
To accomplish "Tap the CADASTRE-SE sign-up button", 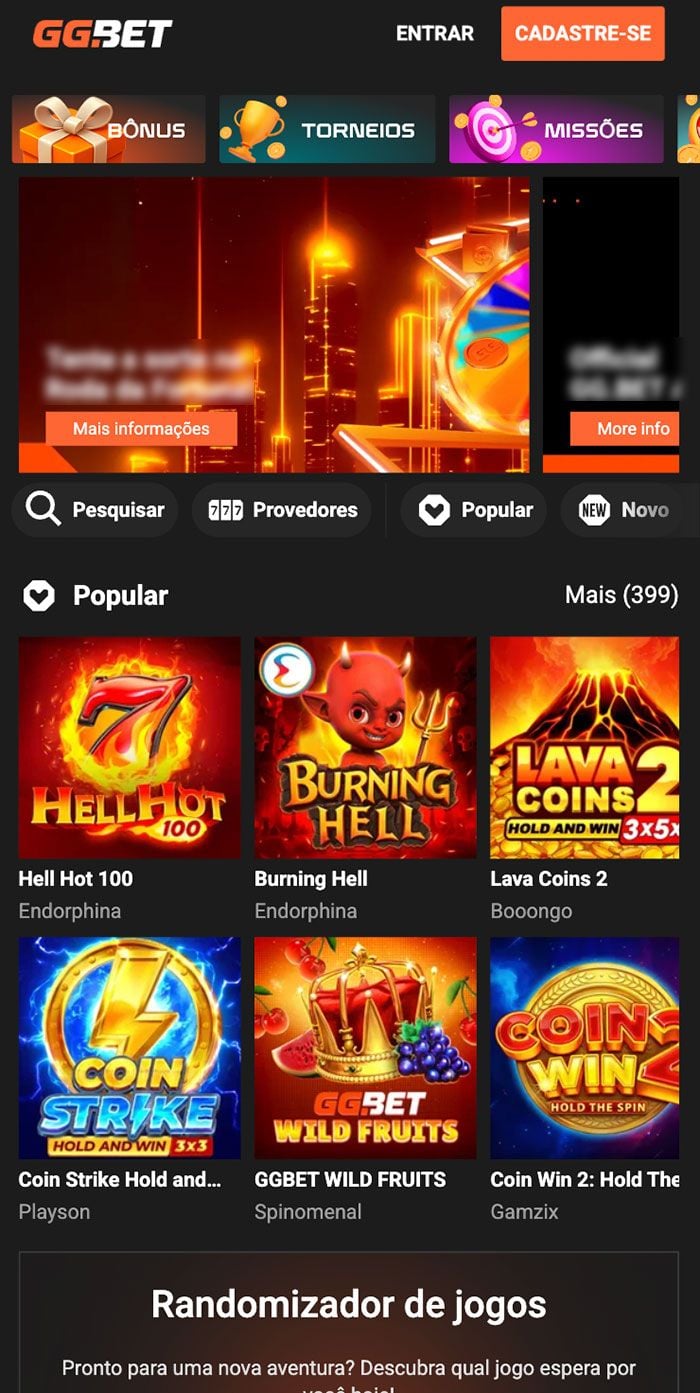I will [582, 33].
